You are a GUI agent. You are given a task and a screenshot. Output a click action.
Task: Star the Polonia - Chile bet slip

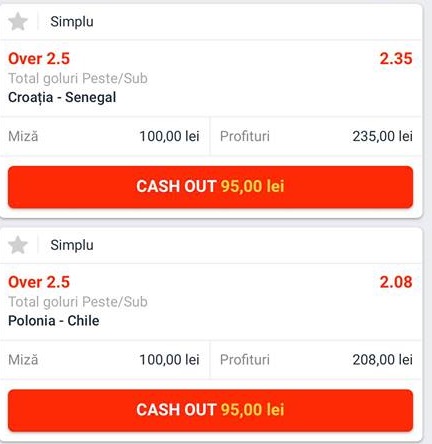pos(18,245)
